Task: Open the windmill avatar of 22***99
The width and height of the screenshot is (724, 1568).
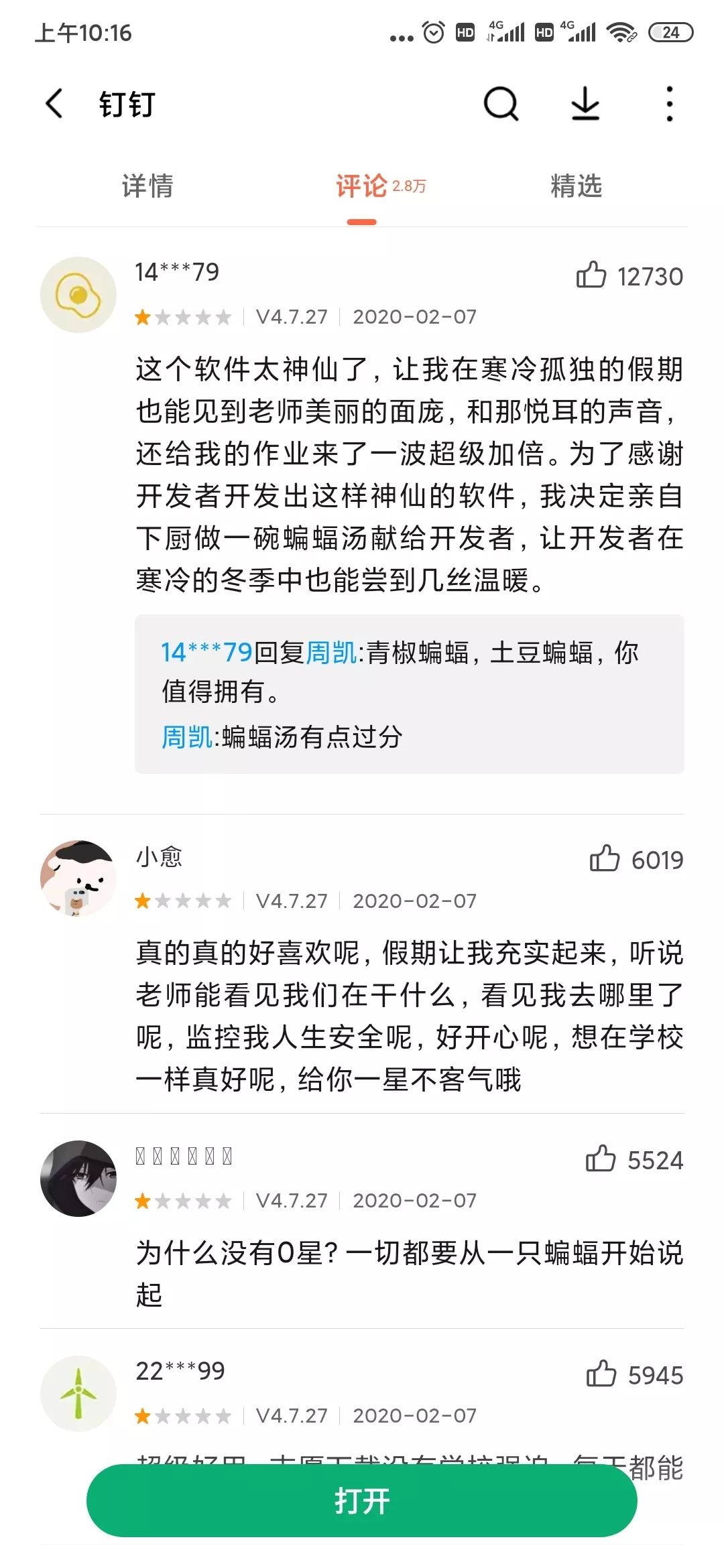Action: point(78,1394)
